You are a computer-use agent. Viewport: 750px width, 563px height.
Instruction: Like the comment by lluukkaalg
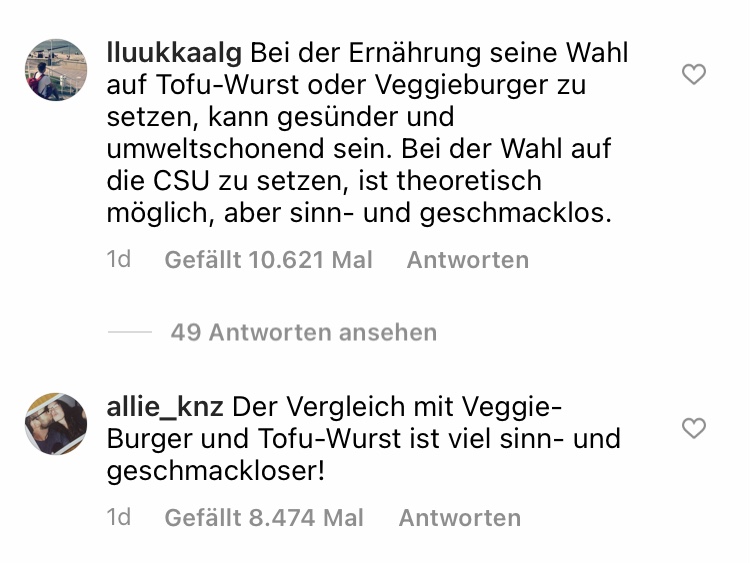pyautogui.click(x=693, y=74)
